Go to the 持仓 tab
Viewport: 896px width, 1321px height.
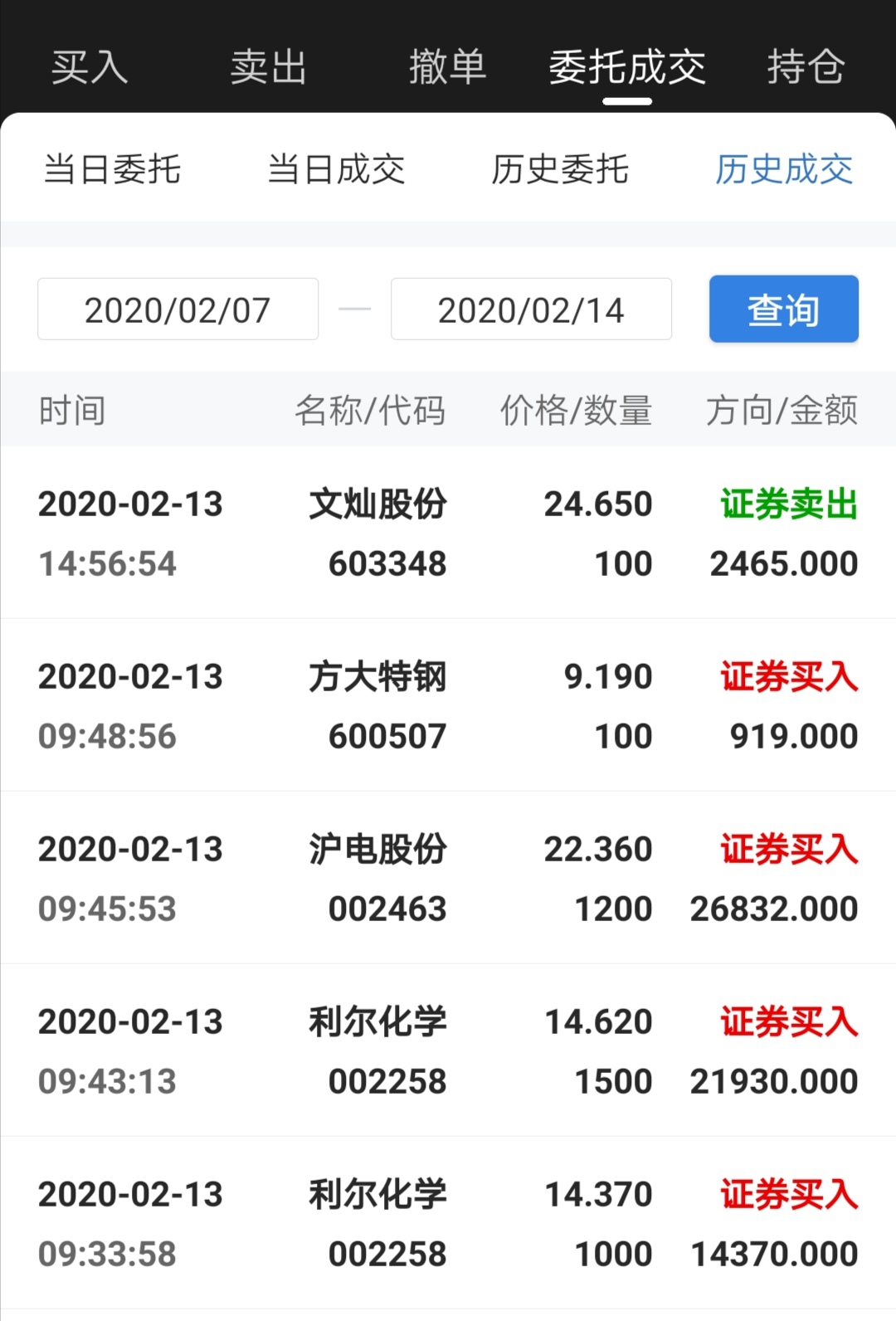[x=806, y=66]
